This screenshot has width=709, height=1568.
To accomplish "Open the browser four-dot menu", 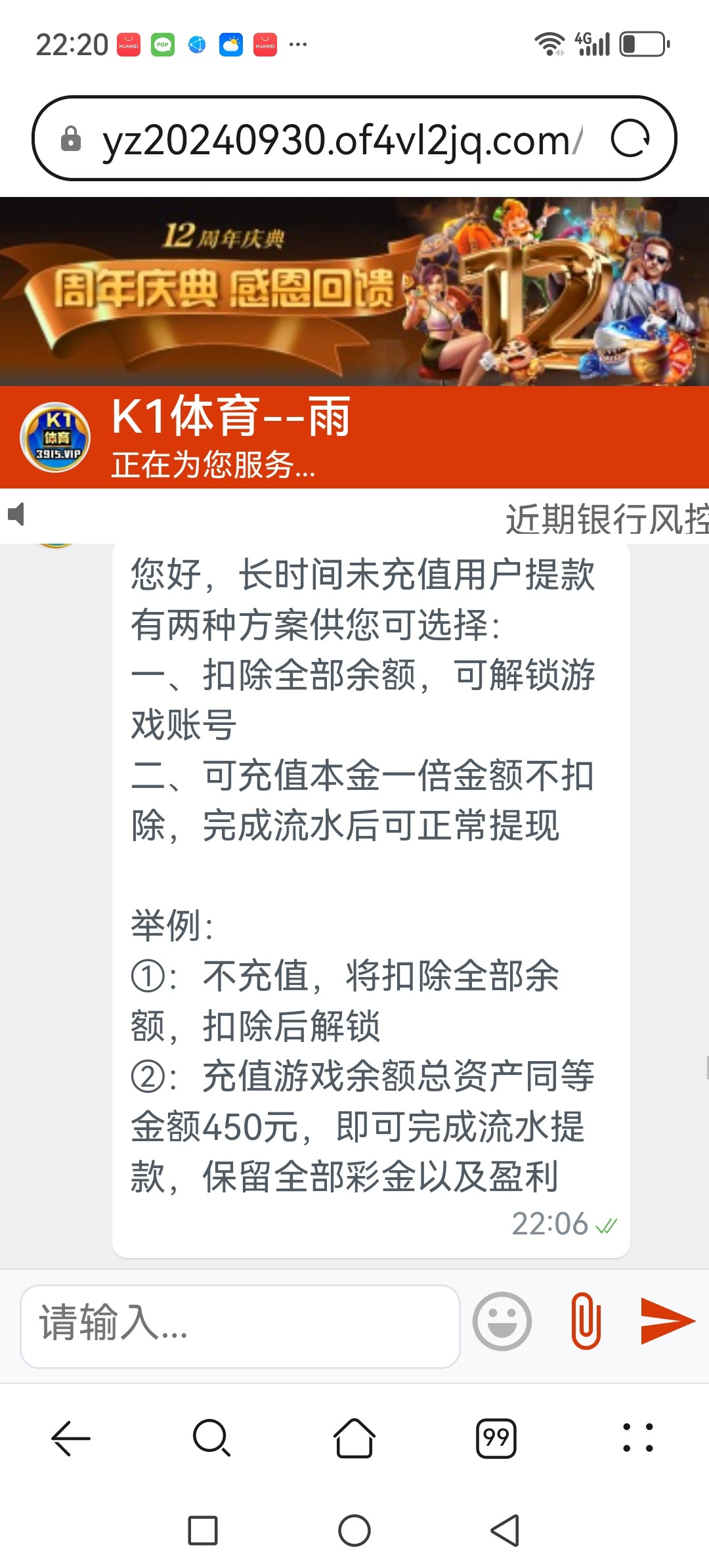I will [637, 1438].
